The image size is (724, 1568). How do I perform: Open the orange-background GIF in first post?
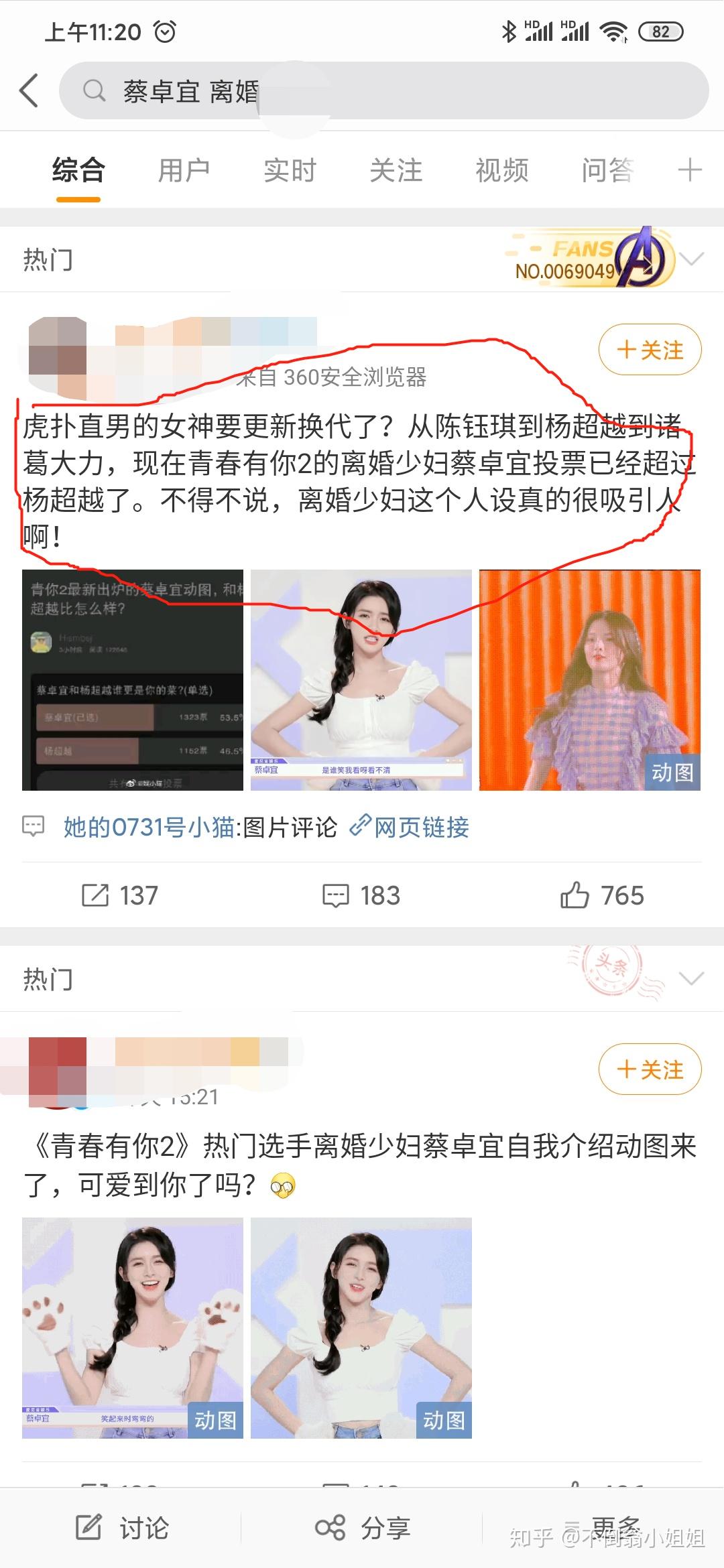pos(589,679)
